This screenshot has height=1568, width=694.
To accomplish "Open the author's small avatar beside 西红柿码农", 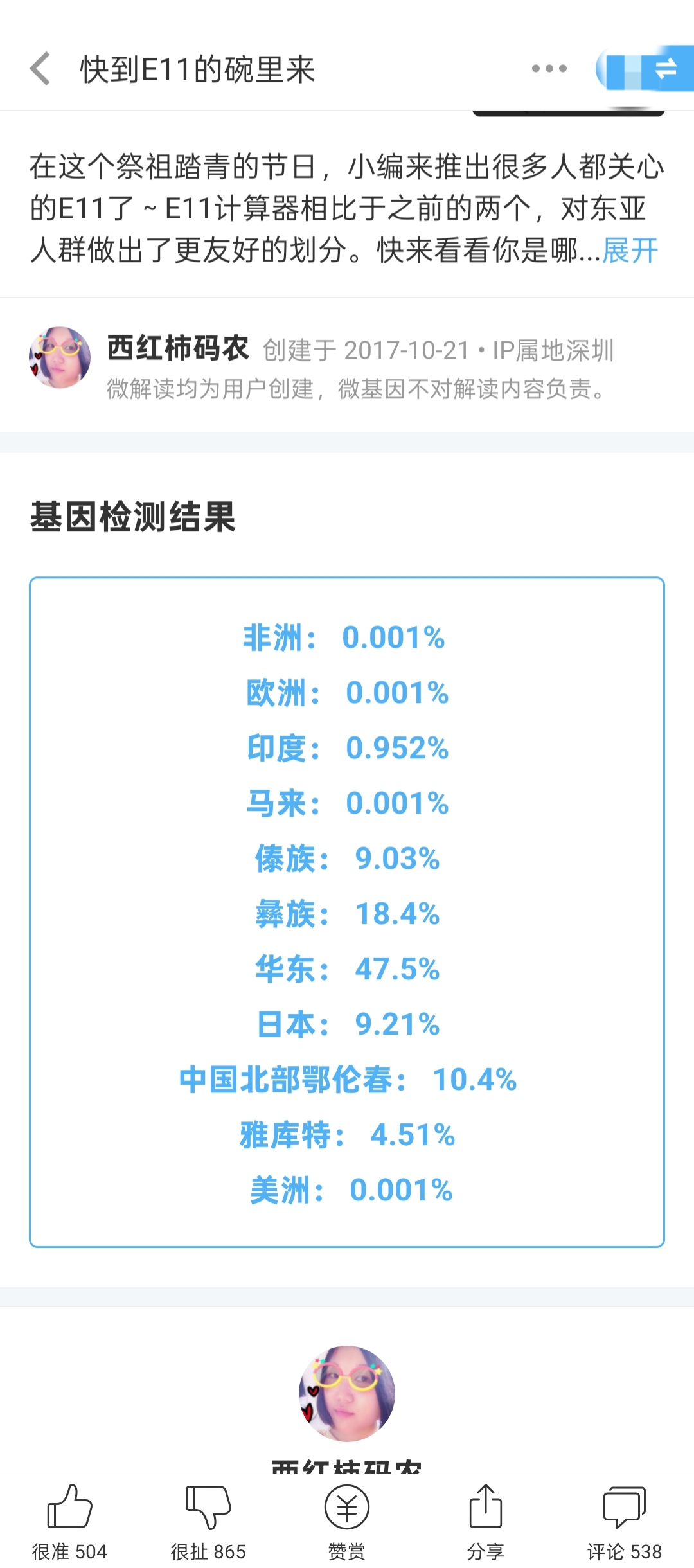I will pos(60,357).
